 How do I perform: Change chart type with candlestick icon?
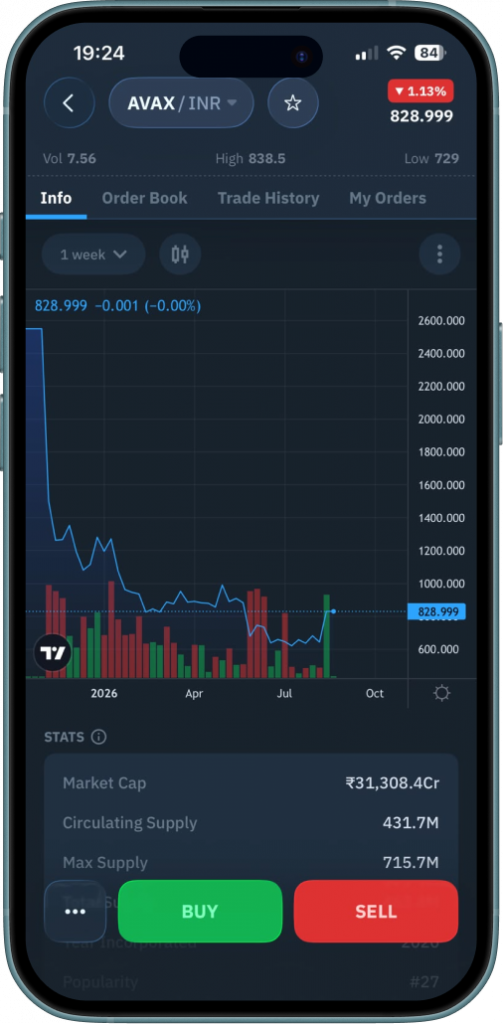click(180, 254)
